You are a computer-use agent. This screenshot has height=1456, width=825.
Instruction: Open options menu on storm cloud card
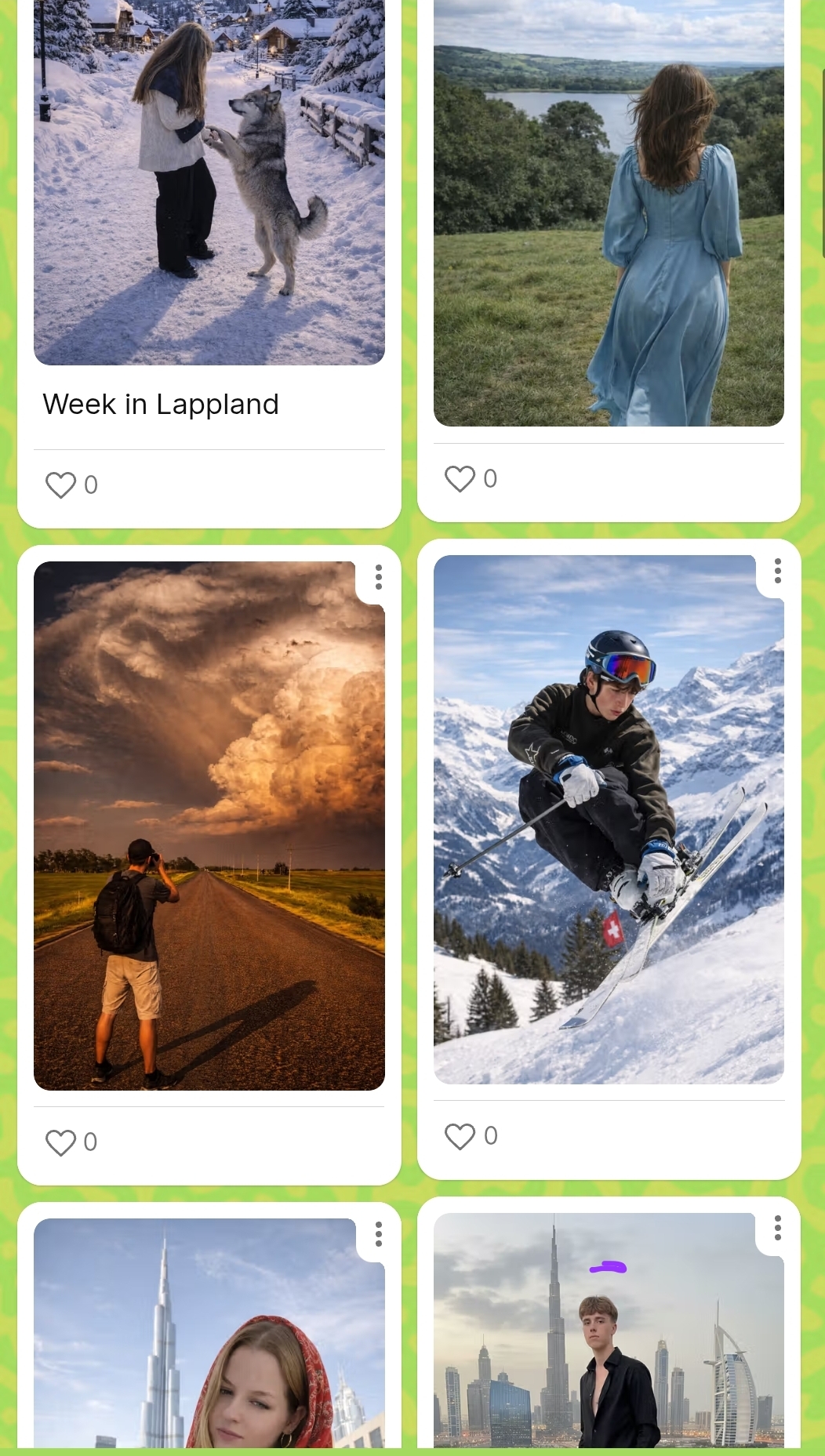click(x=379, y=577)
